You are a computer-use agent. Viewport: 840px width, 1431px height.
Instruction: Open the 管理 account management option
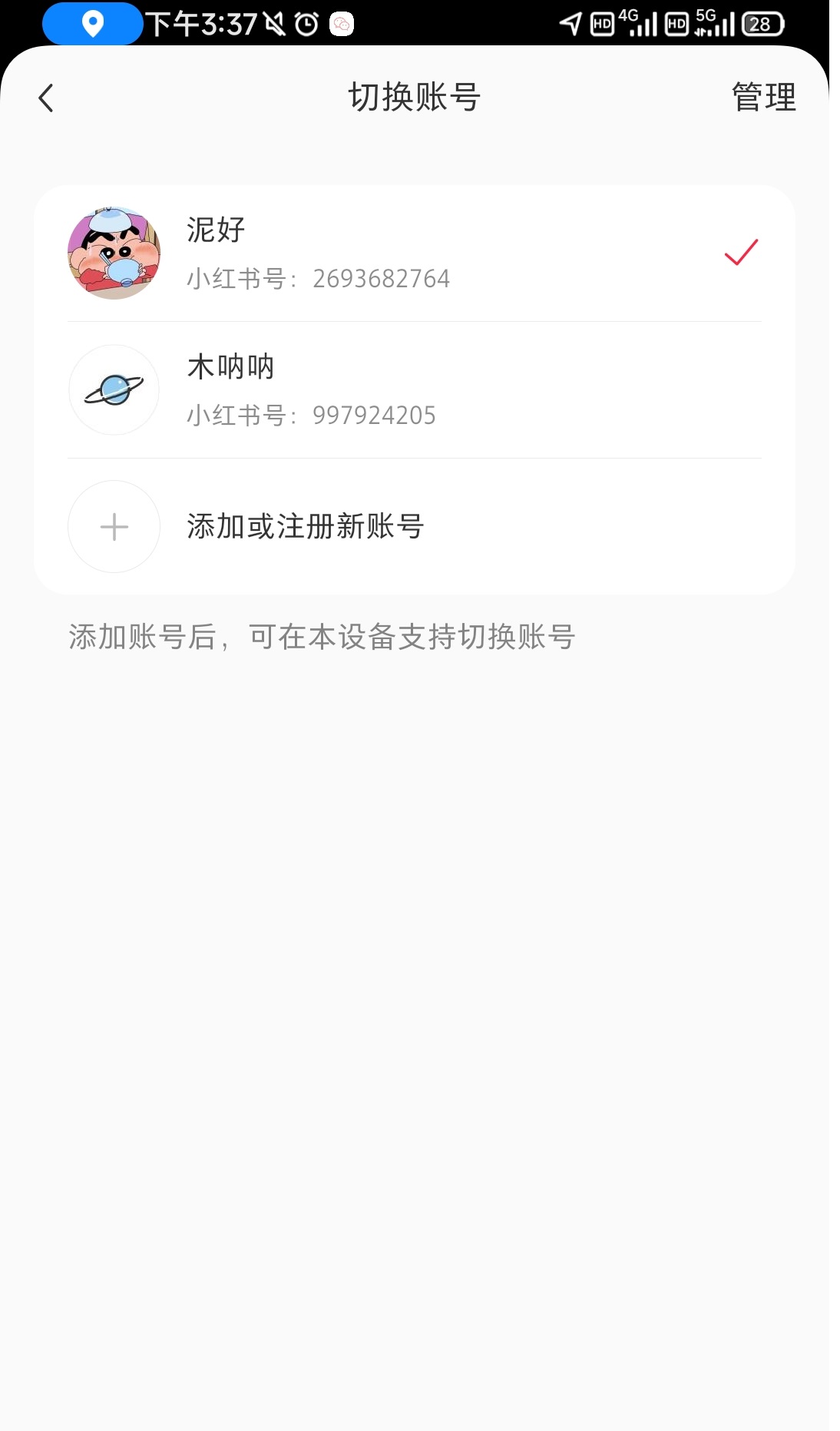pyautogui.click(x=764, y=97)
